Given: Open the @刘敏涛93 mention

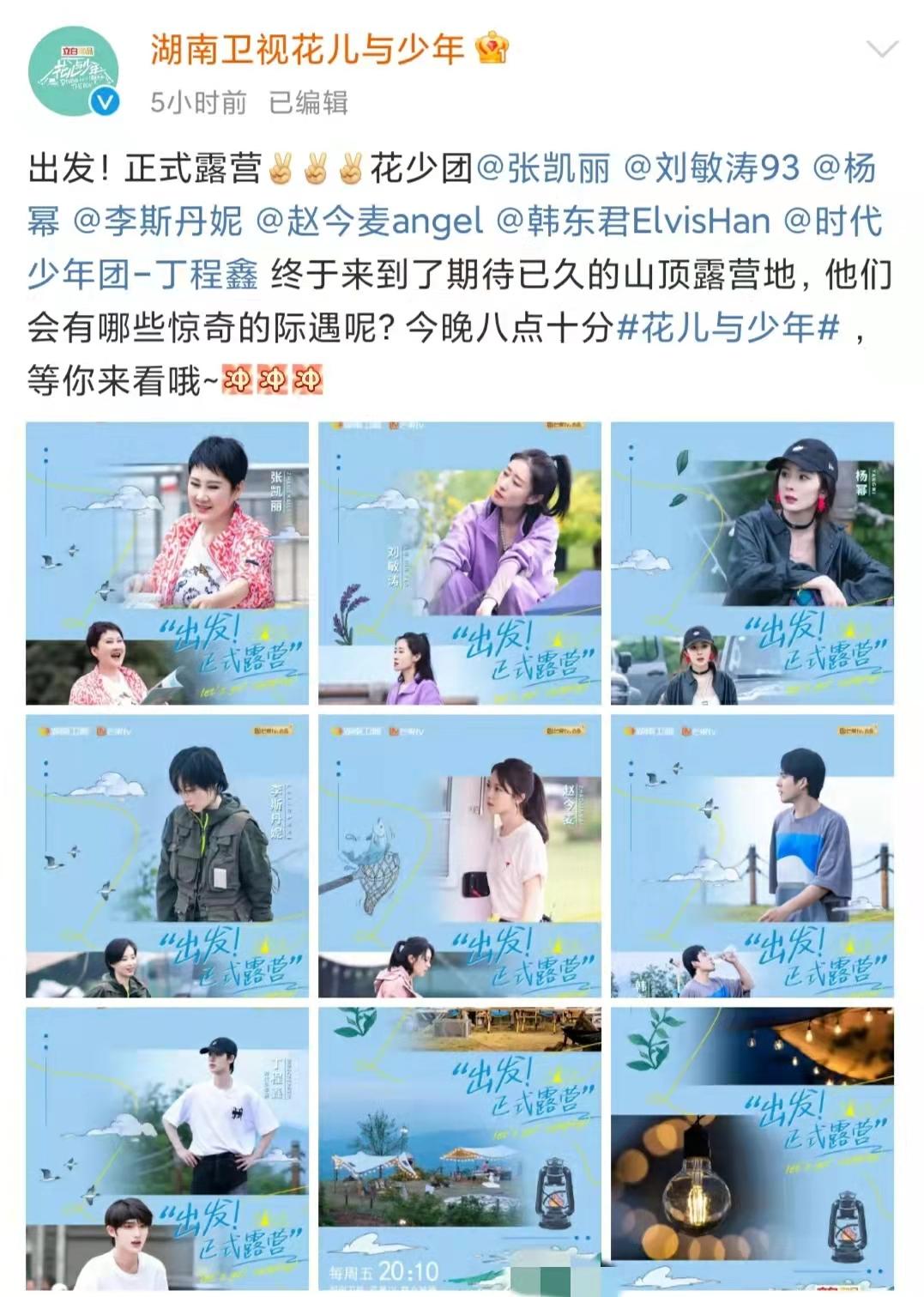Looking at the screenshot, I should tap(712, 168).
